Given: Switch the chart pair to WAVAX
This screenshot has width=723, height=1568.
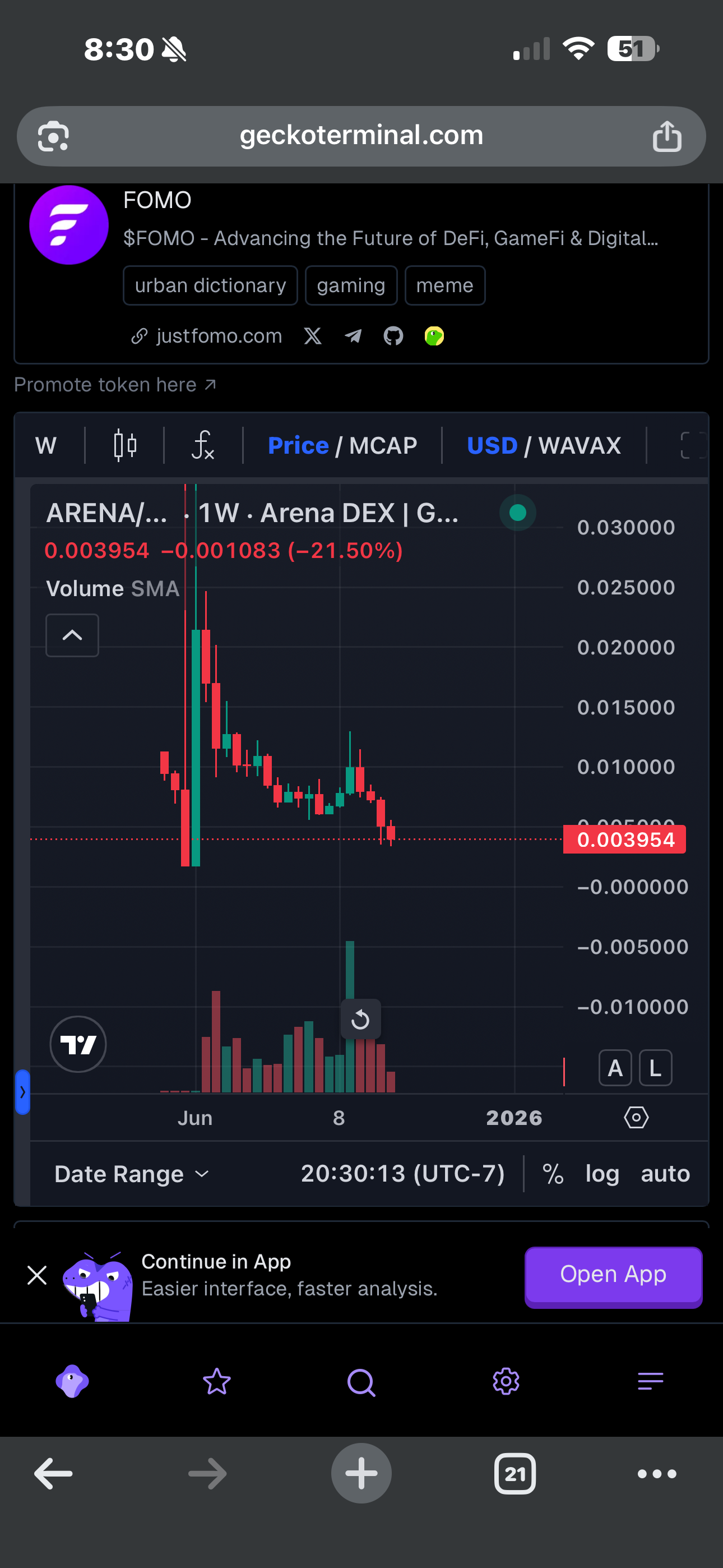Looking at the screenshot, I should (x=580, y=446).
